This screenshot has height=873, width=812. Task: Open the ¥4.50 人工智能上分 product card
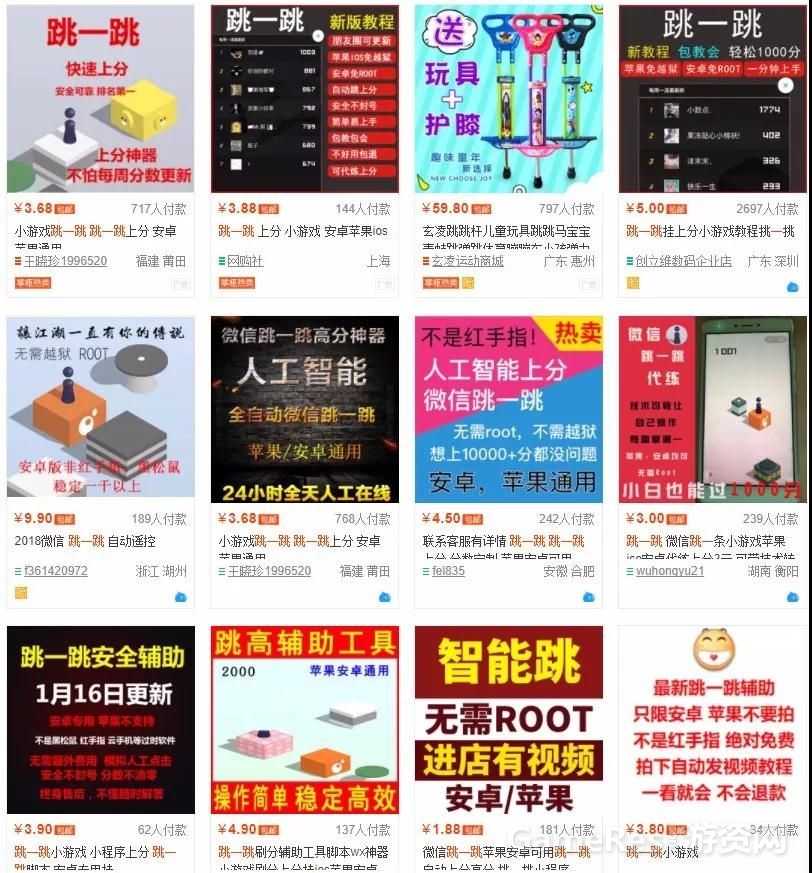(x=508, y=409)
